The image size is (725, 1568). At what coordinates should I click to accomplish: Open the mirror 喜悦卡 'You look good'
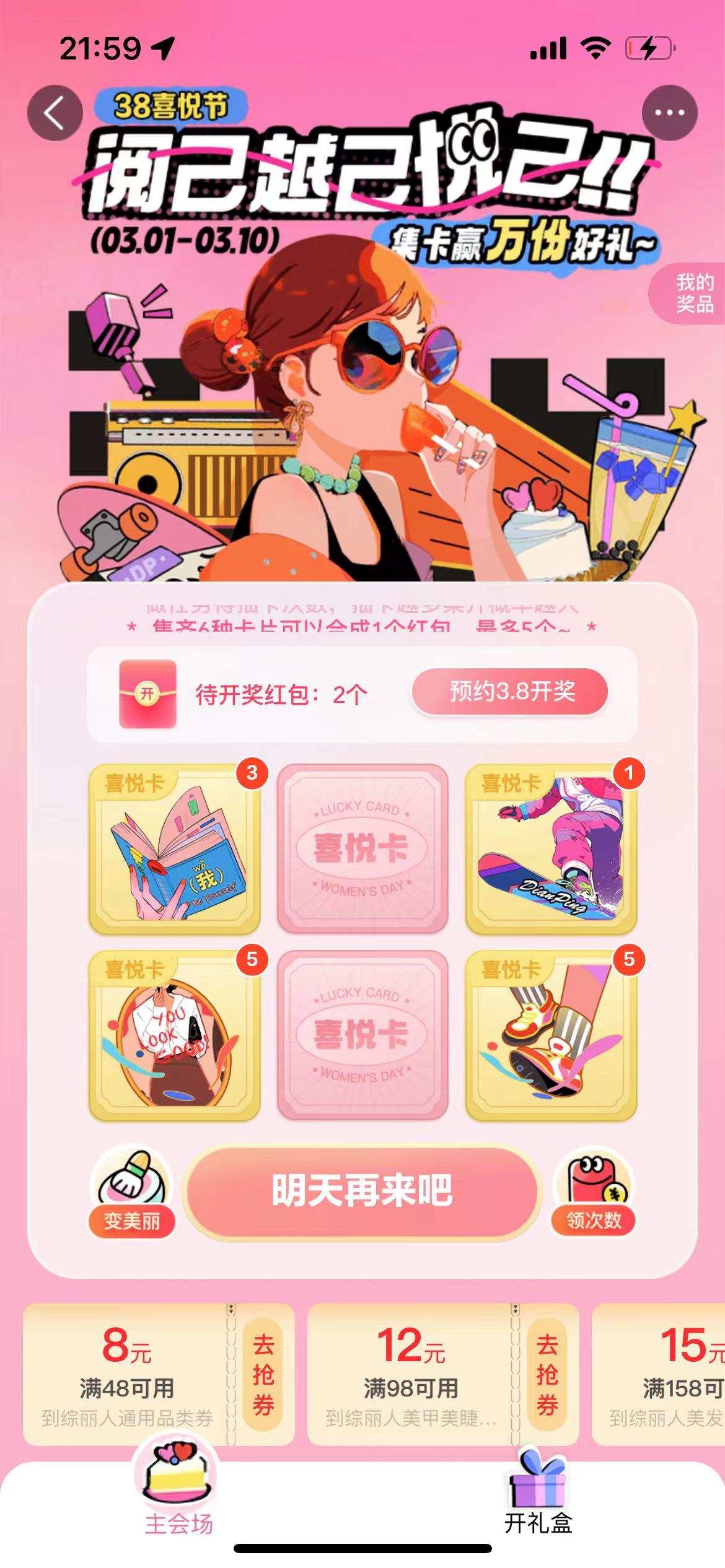(175, 1035)
